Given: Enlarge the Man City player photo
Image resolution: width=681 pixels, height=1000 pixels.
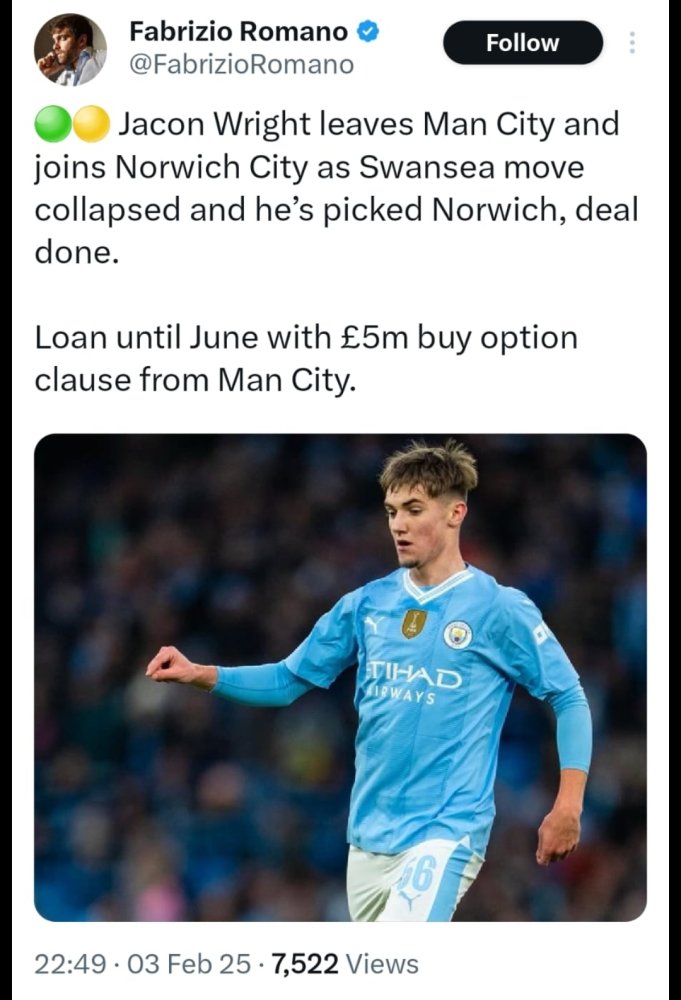Looking at the screenshot, I should [x=340, y=676].
